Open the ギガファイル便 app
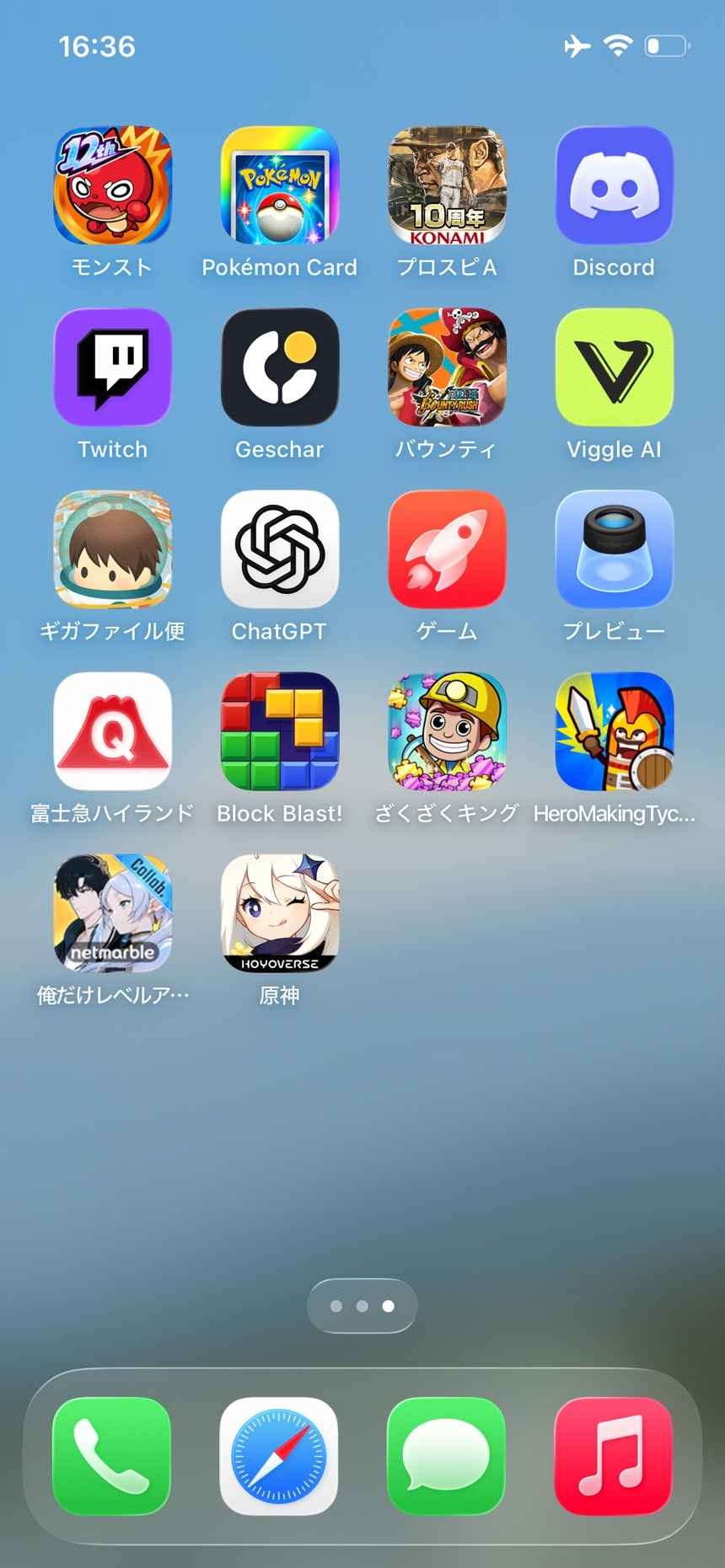This screenshot has width=725, height=1568. coord(112,549)
